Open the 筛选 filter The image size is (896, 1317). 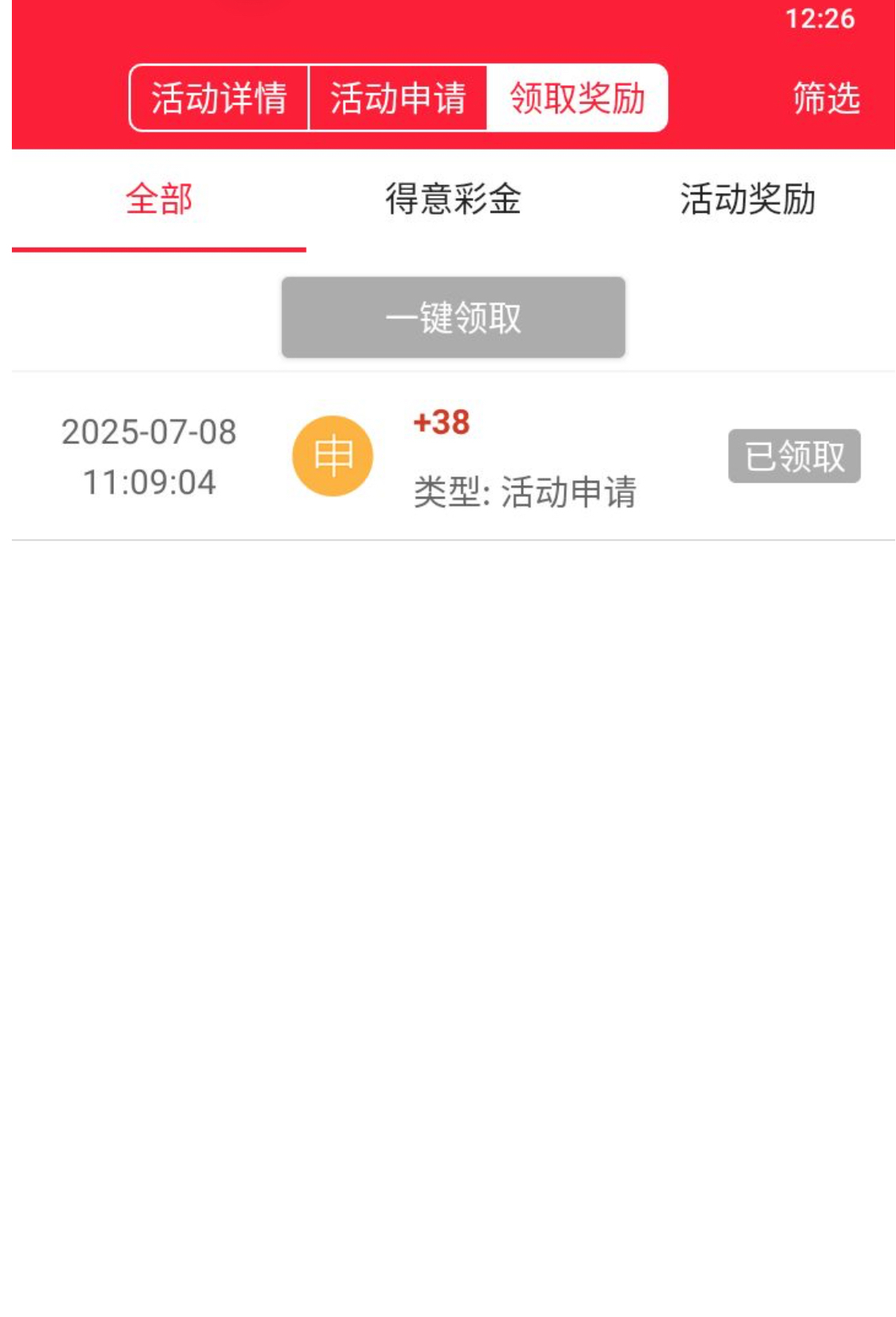(x=826, y=99)
